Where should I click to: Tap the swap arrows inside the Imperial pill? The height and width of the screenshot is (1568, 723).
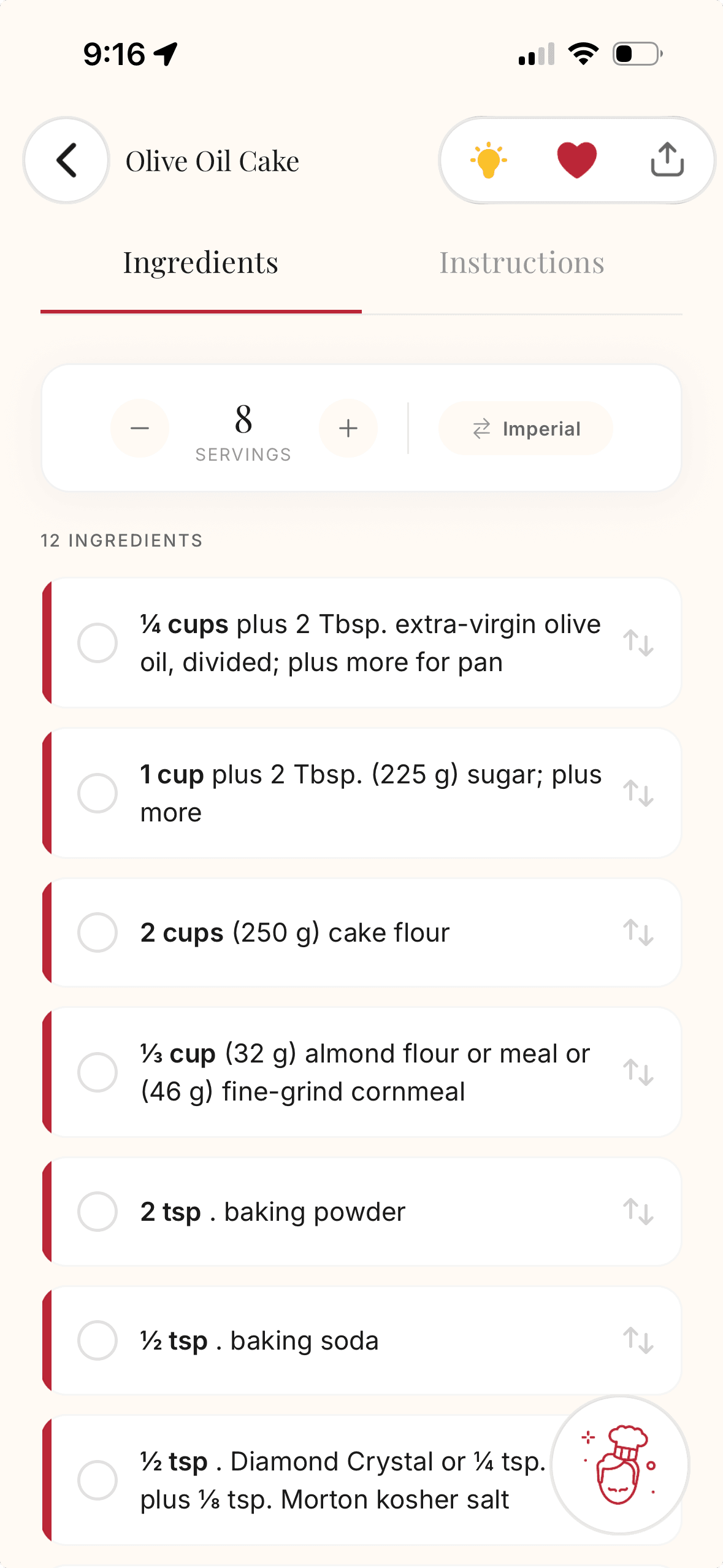point(482,428)
